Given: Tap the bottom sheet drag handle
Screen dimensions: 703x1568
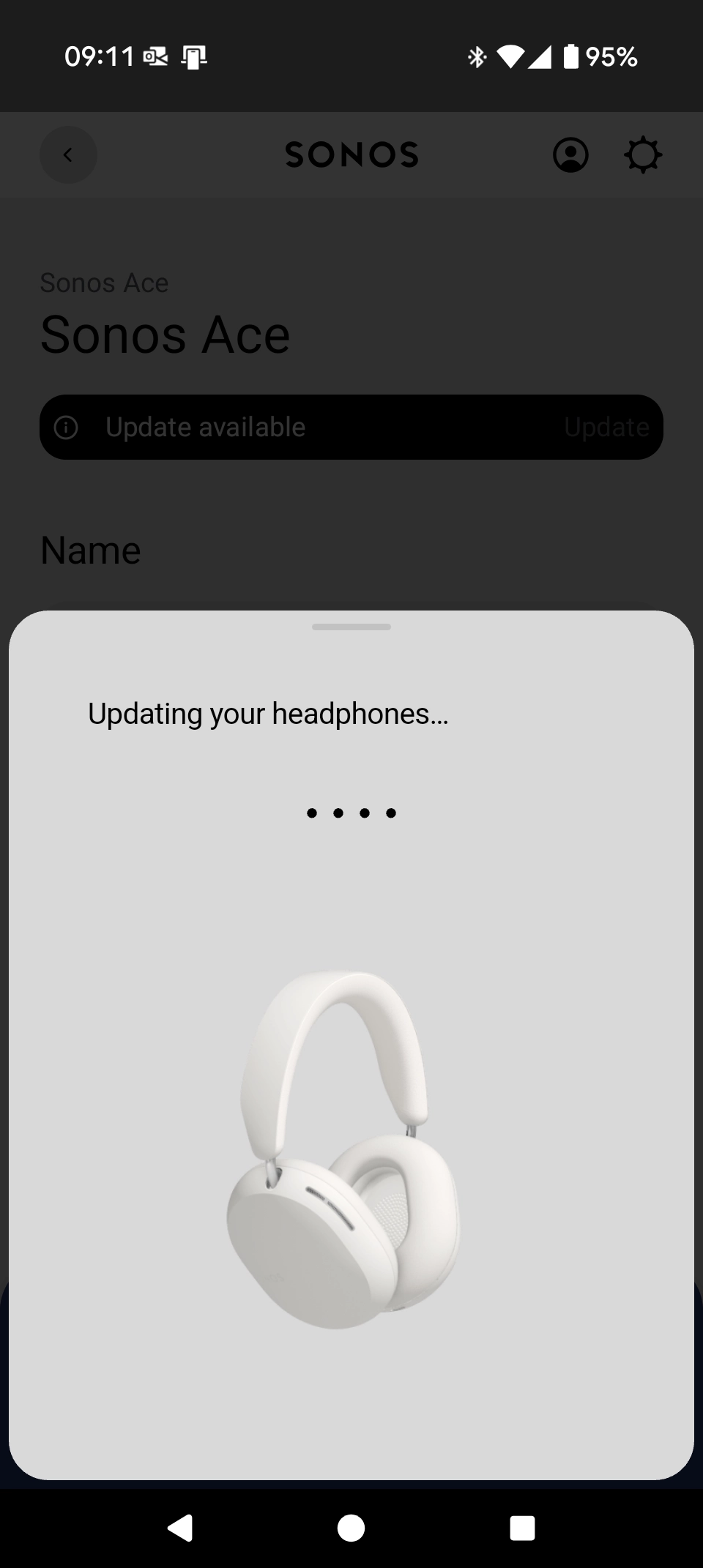Looking at the screenshot, I should pyautogui.click(x=351, y=627).
